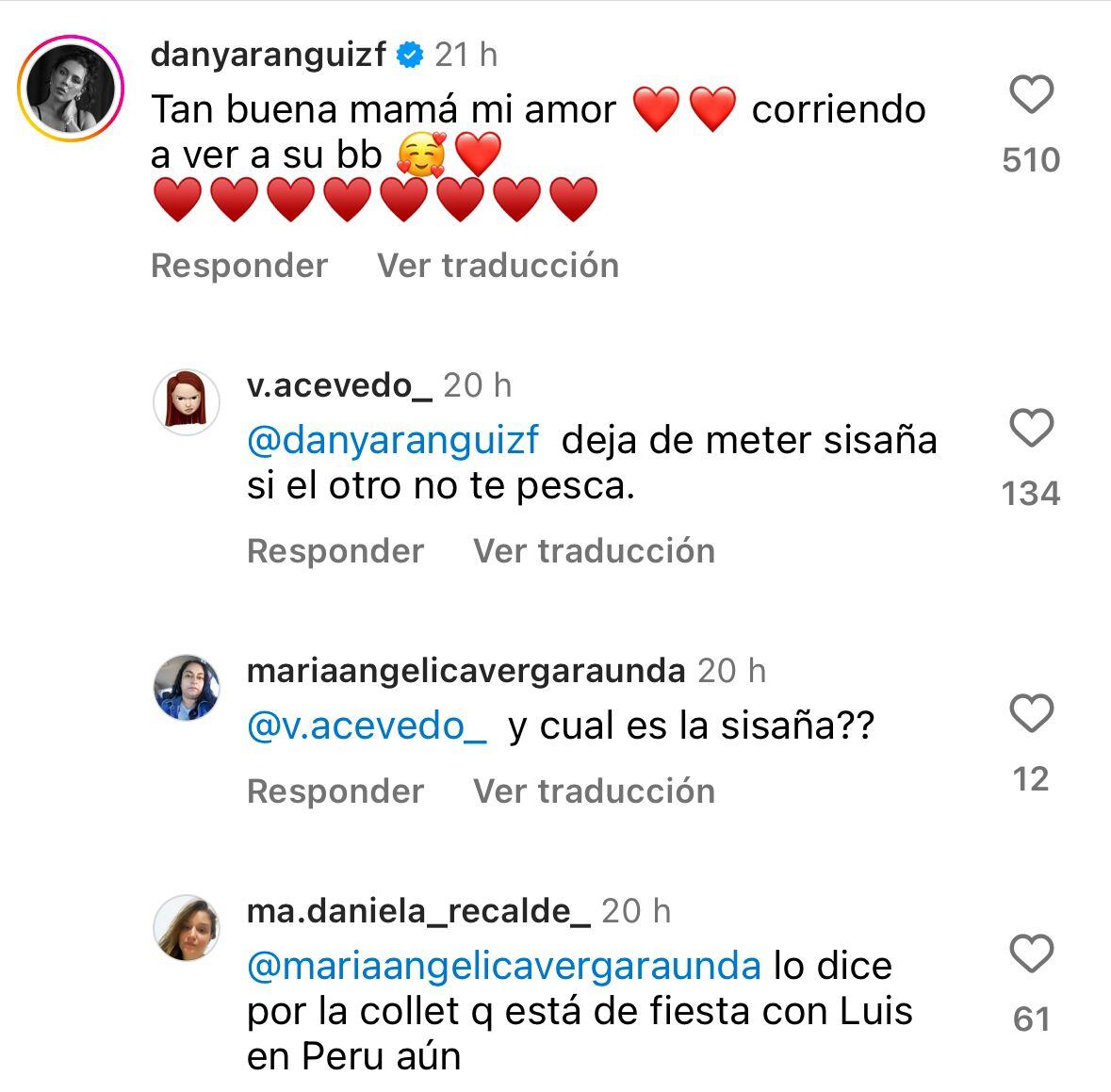Image resolution: width=1111 pixels, height=1092 pixels.
Task: Open ma.daniela_recalde_'s avatar
Action: [x=186, y=928]
